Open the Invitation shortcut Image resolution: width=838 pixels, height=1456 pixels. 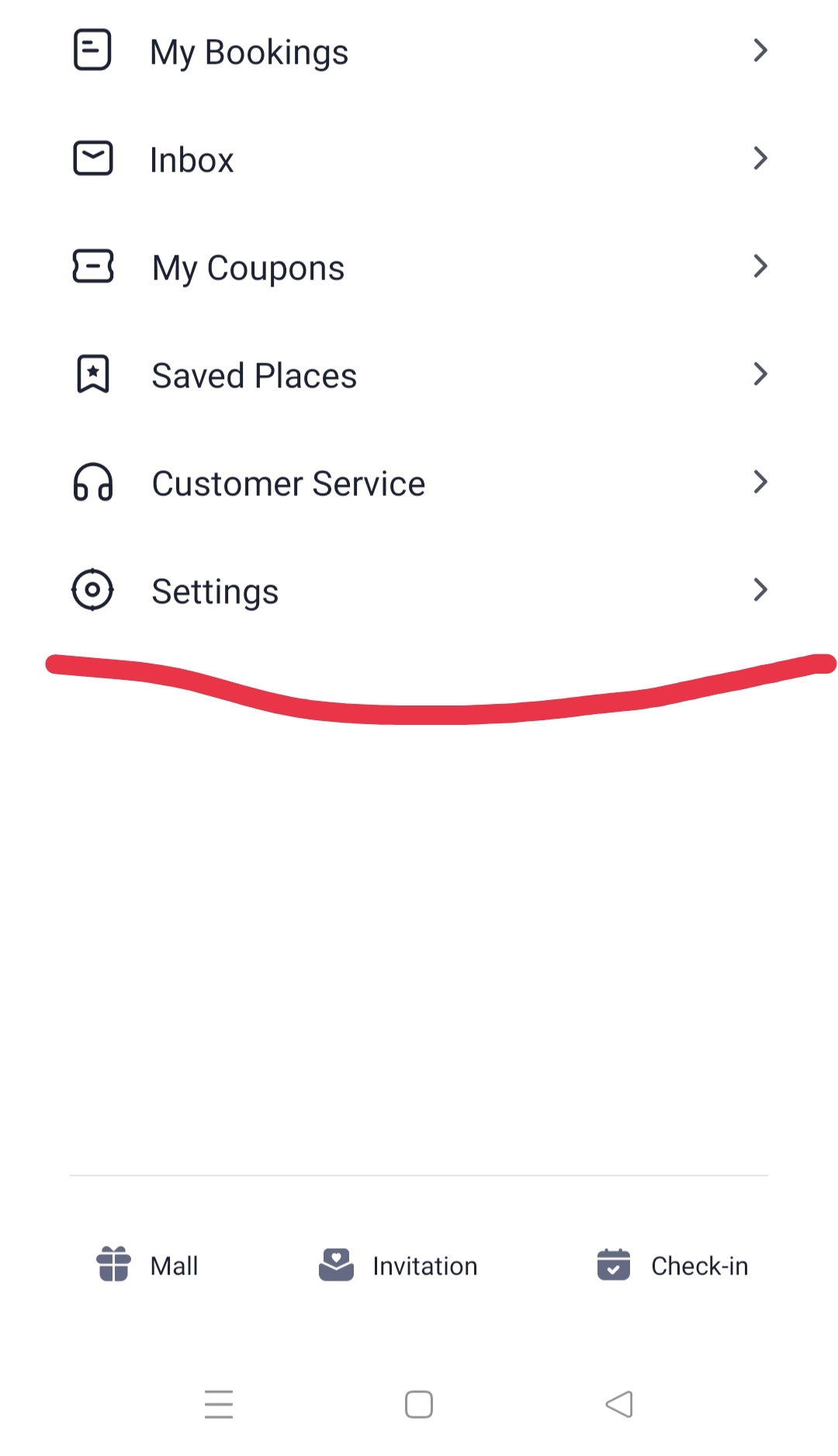398,1265
